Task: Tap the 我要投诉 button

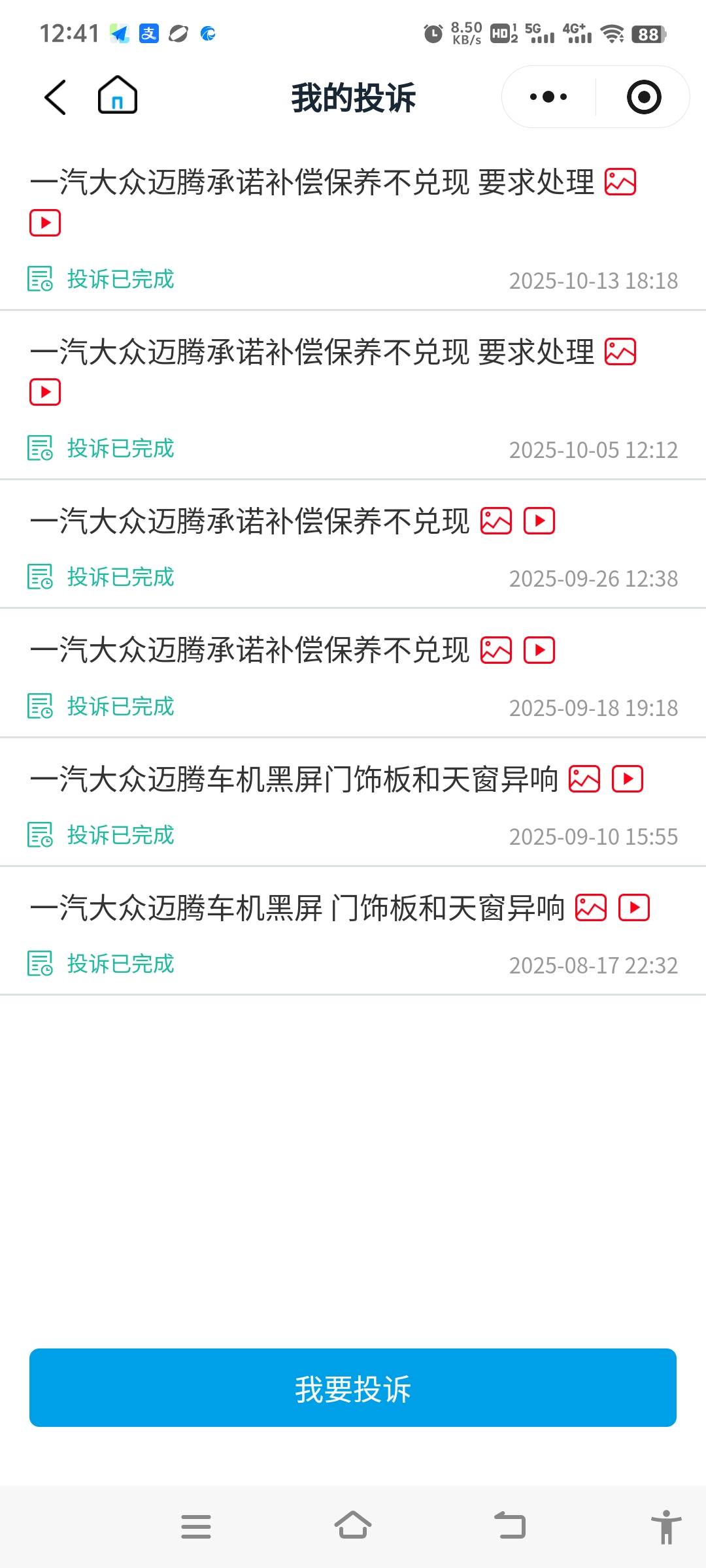Action: pyautogui.click(x=353, y=1388)
